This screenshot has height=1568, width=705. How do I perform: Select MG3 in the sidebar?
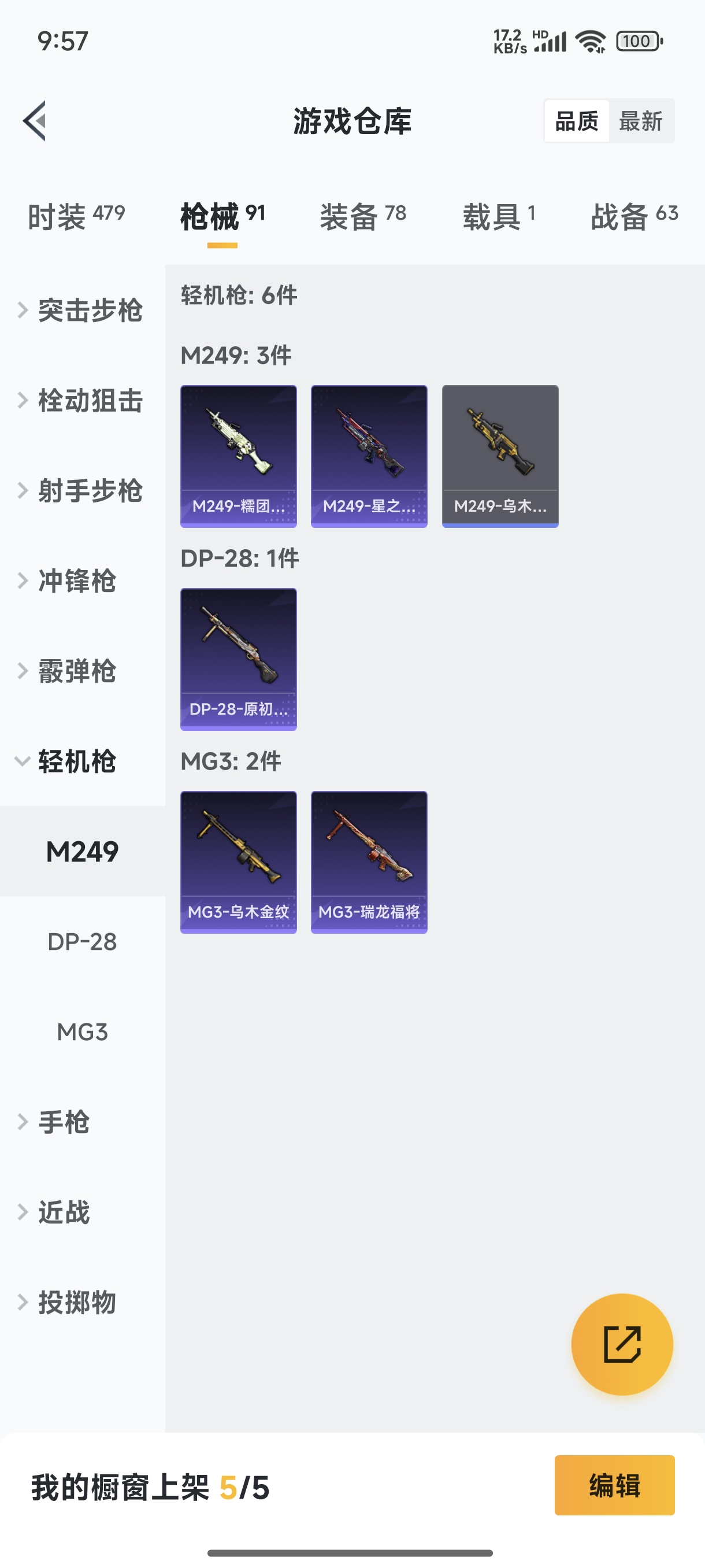[82, 1033]
